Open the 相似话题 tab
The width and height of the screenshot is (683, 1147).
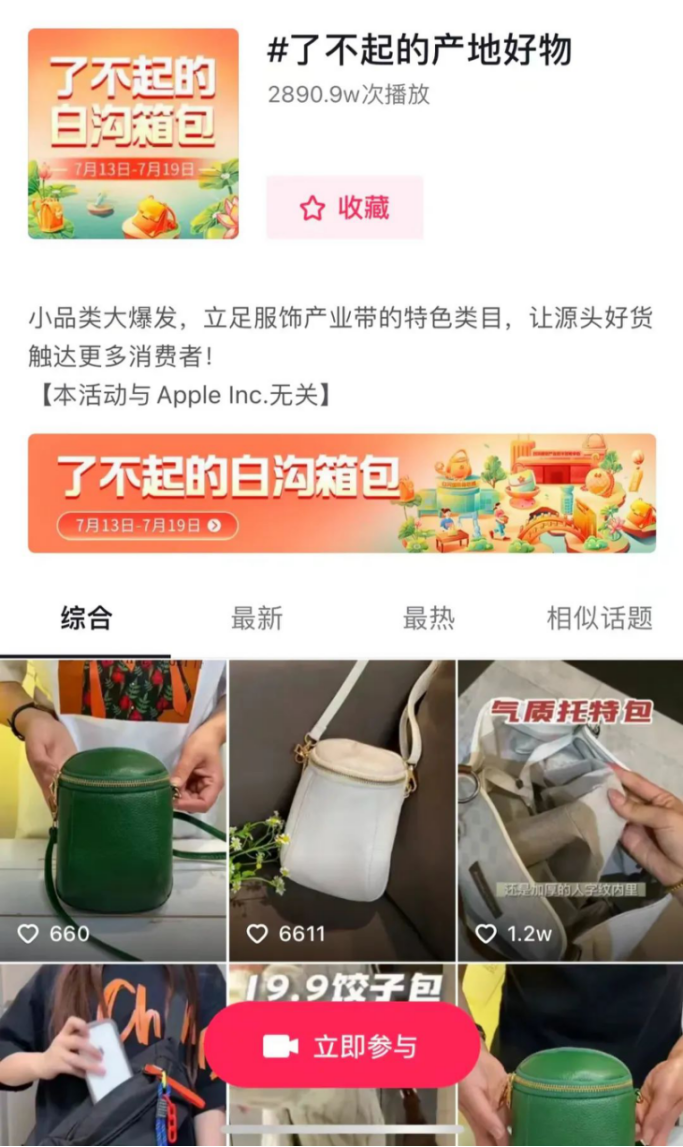(x=599, y=618)
